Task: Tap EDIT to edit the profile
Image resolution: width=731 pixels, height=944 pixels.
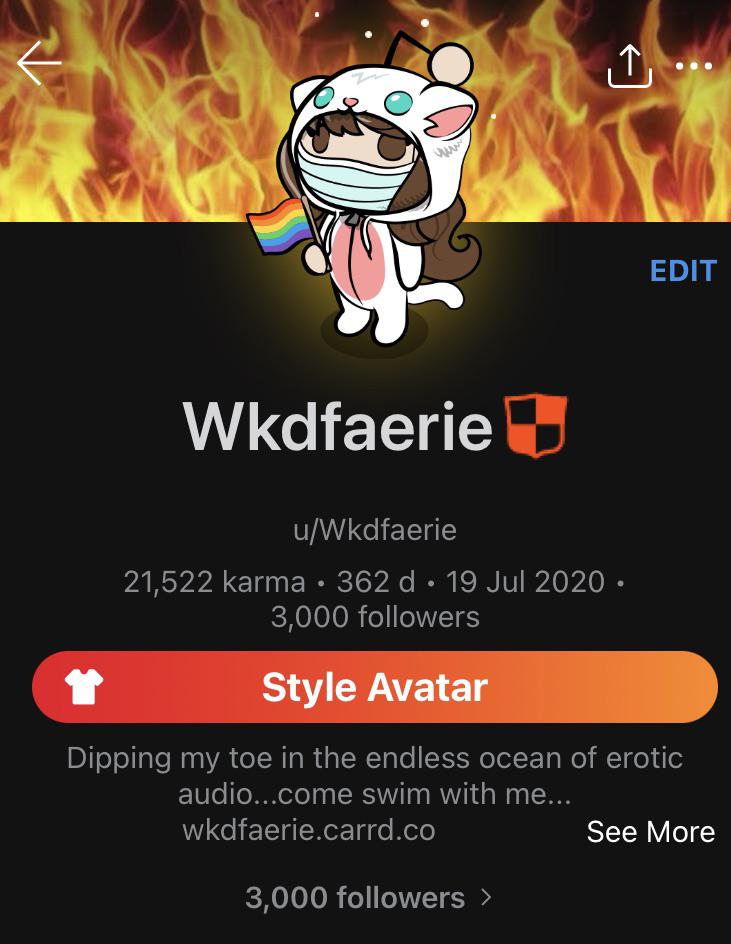Action: [683, 271]
